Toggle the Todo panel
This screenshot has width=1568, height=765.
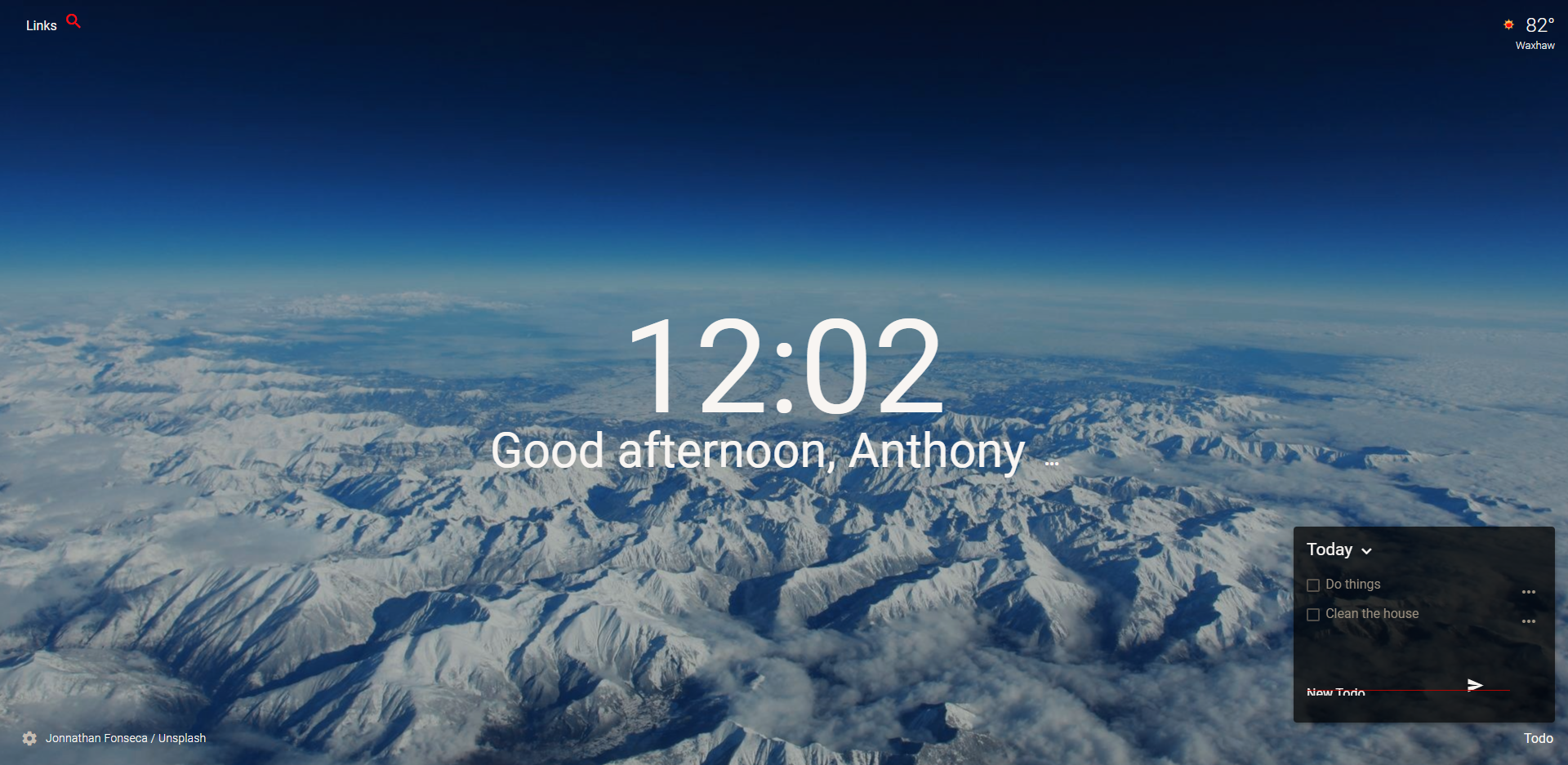point(1538,738)
